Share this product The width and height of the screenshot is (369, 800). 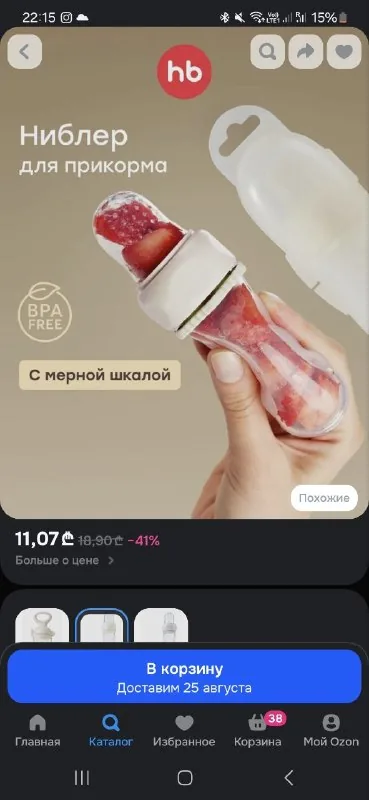pyautogui.click(x=306, y=52)
